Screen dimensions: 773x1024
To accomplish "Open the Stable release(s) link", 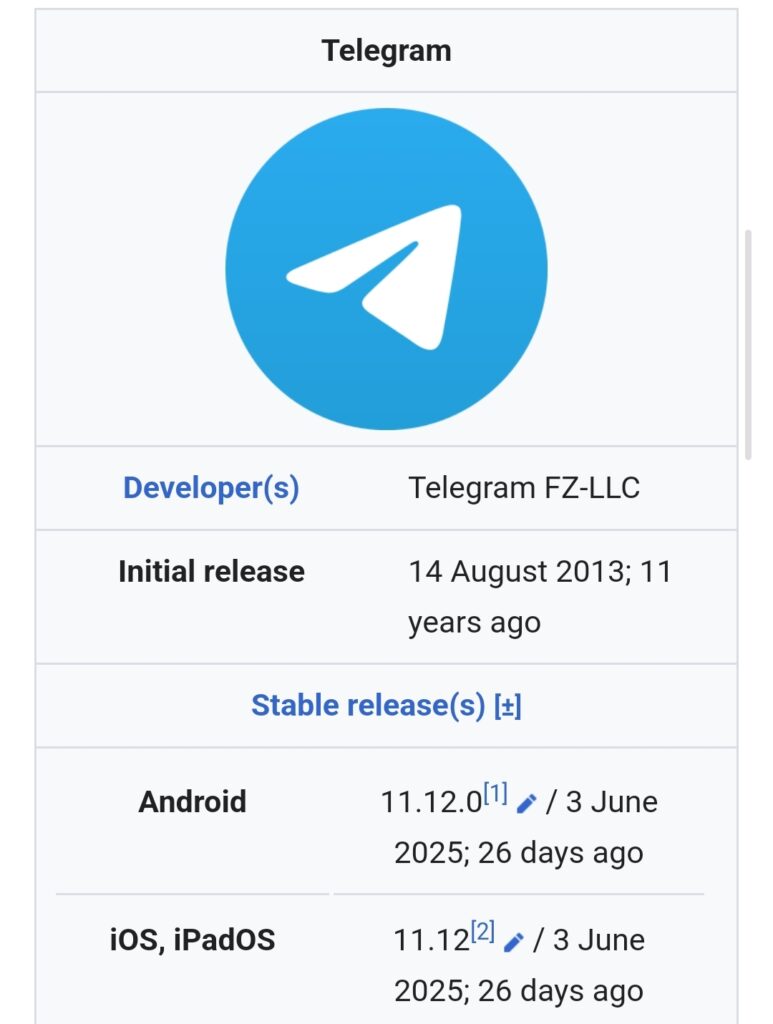I will coord(367,705).
